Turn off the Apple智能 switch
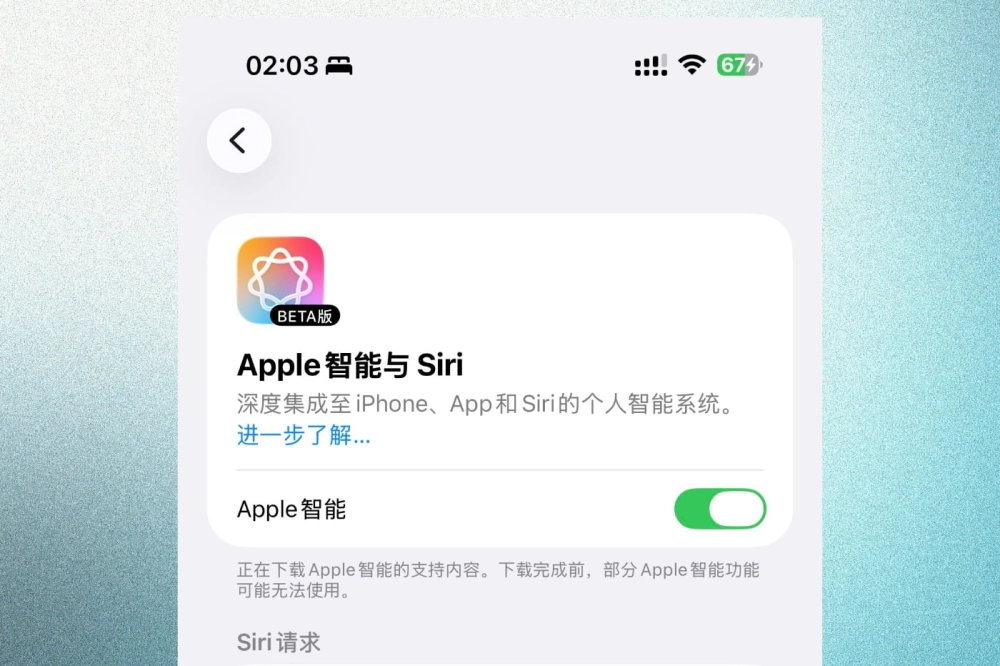Image resolution: width=1000 pixels, height=666 pixels. click(x=720, y=509)
